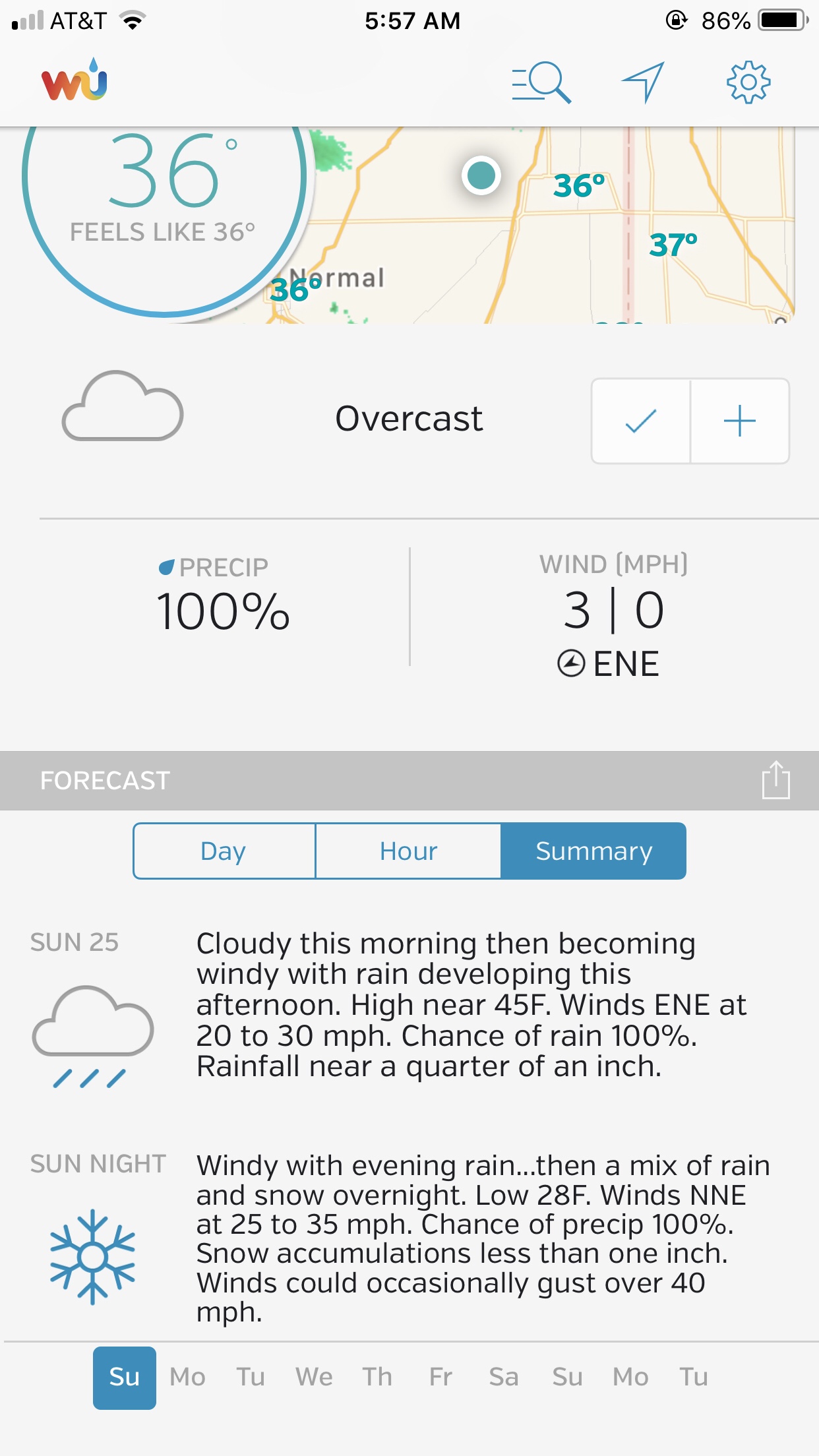Tap the plus button beside Overcast
Image resolution: width=819 pixels, height=1456 pixels.
pyautogui.click(x=740, y=421)
